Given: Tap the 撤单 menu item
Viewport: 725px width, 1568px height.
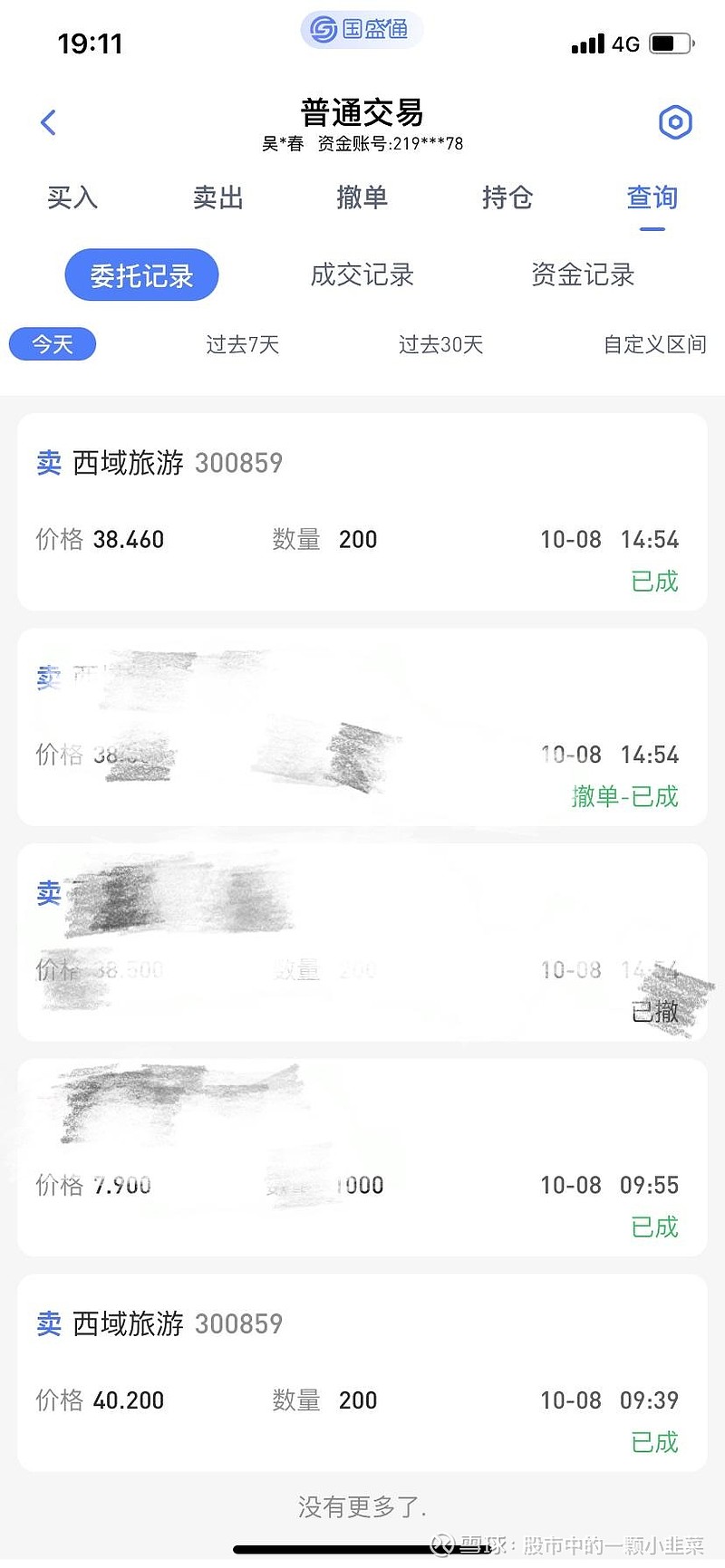Looking at the screenshot, I should pyautogui.click(x=362, y=198).
